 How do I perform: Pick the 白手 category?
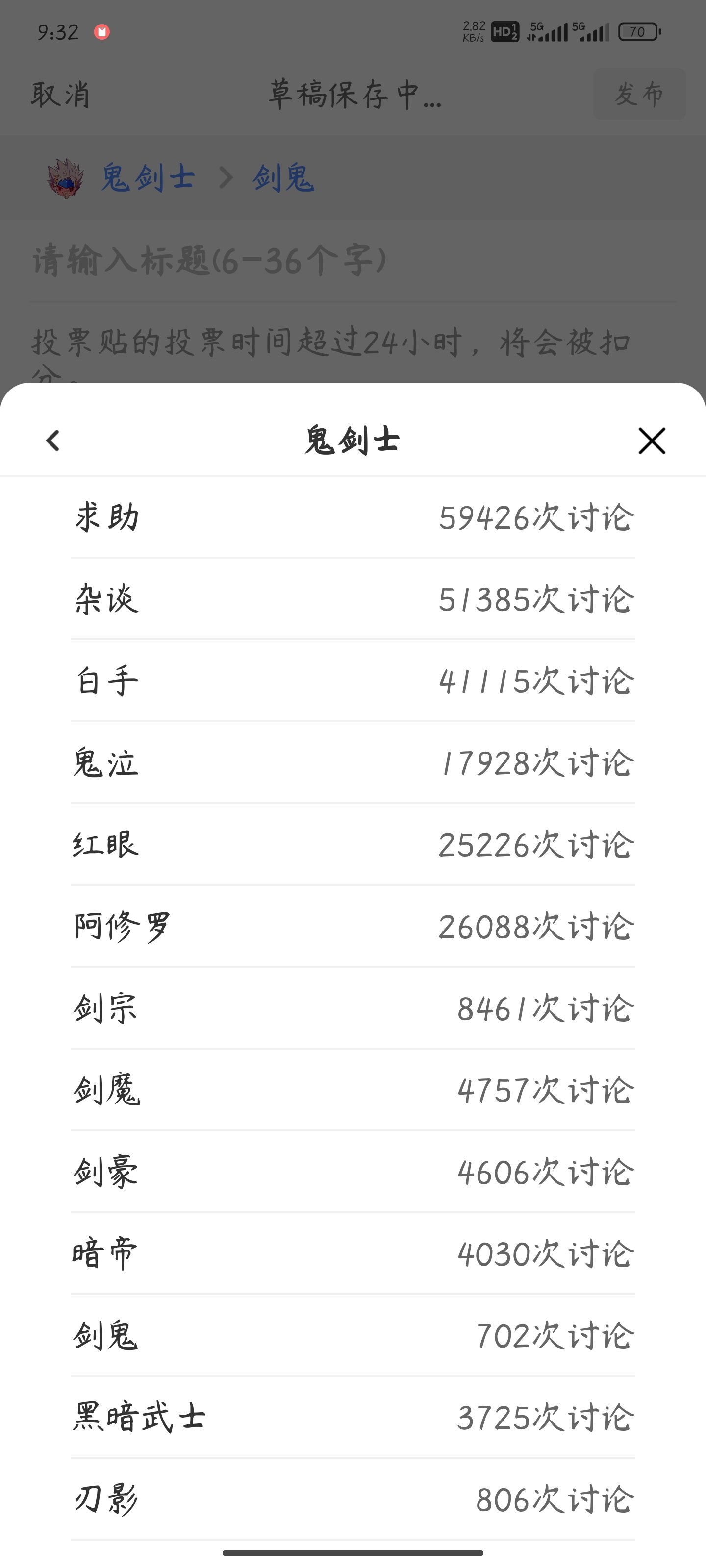click(353, 681)
